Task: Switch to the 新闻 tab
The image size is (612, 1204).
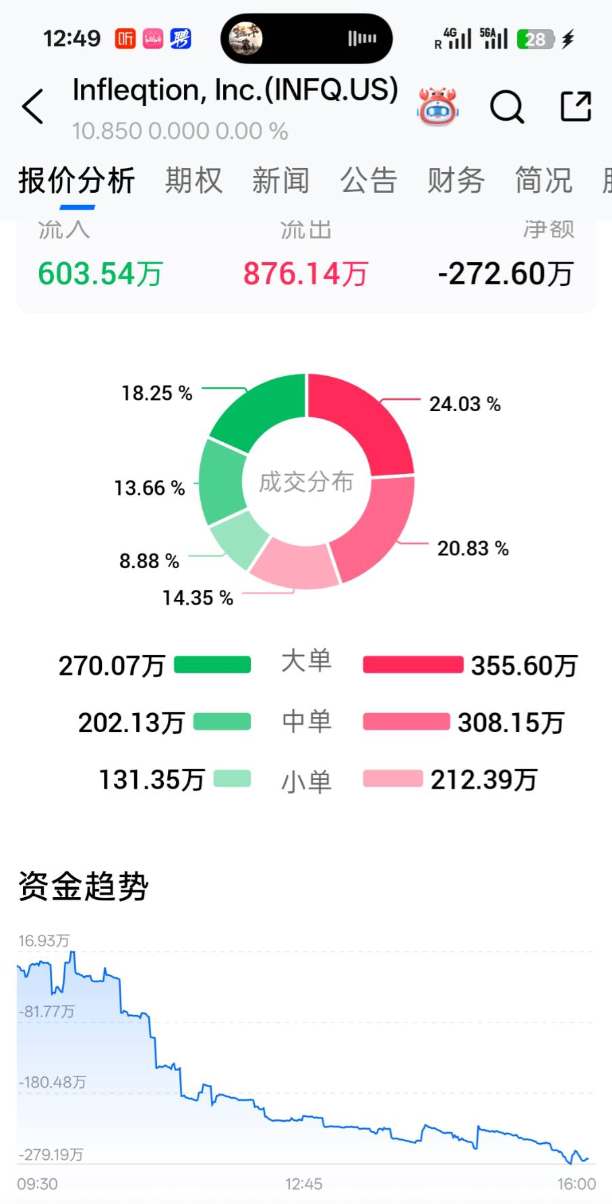Action: point(281,181)
